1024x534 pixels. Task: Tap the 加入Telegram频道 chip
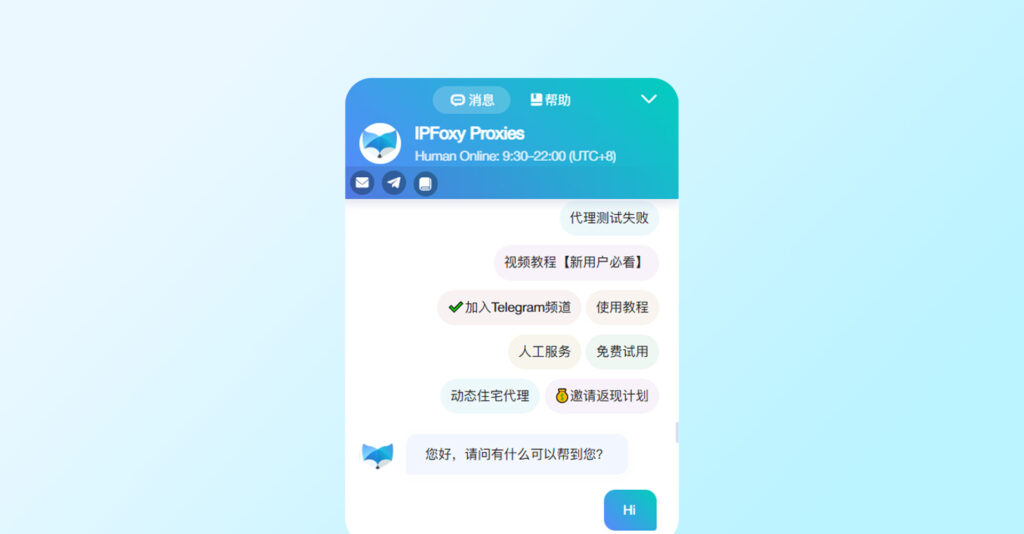509,307
